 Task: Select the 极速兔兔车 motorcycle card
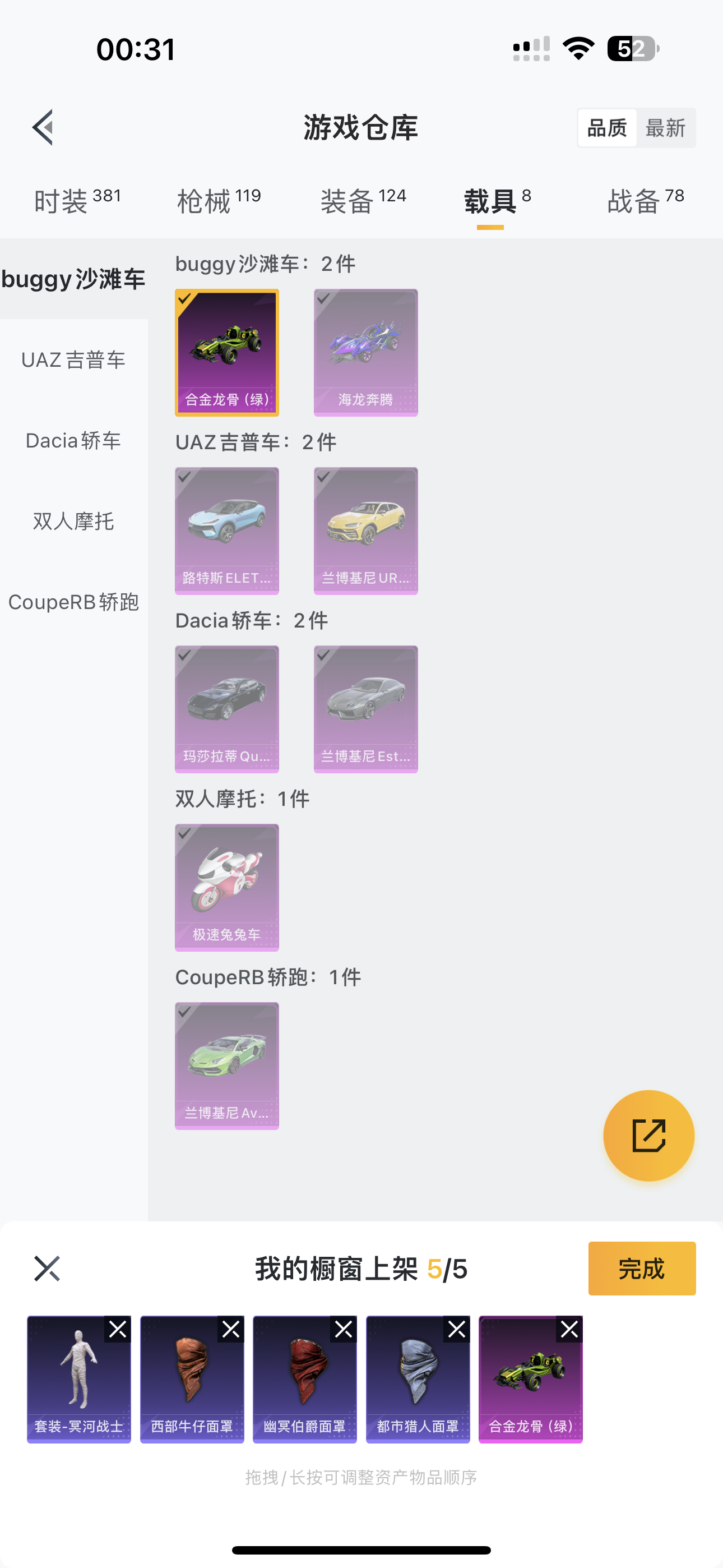(x=226, y=888)
